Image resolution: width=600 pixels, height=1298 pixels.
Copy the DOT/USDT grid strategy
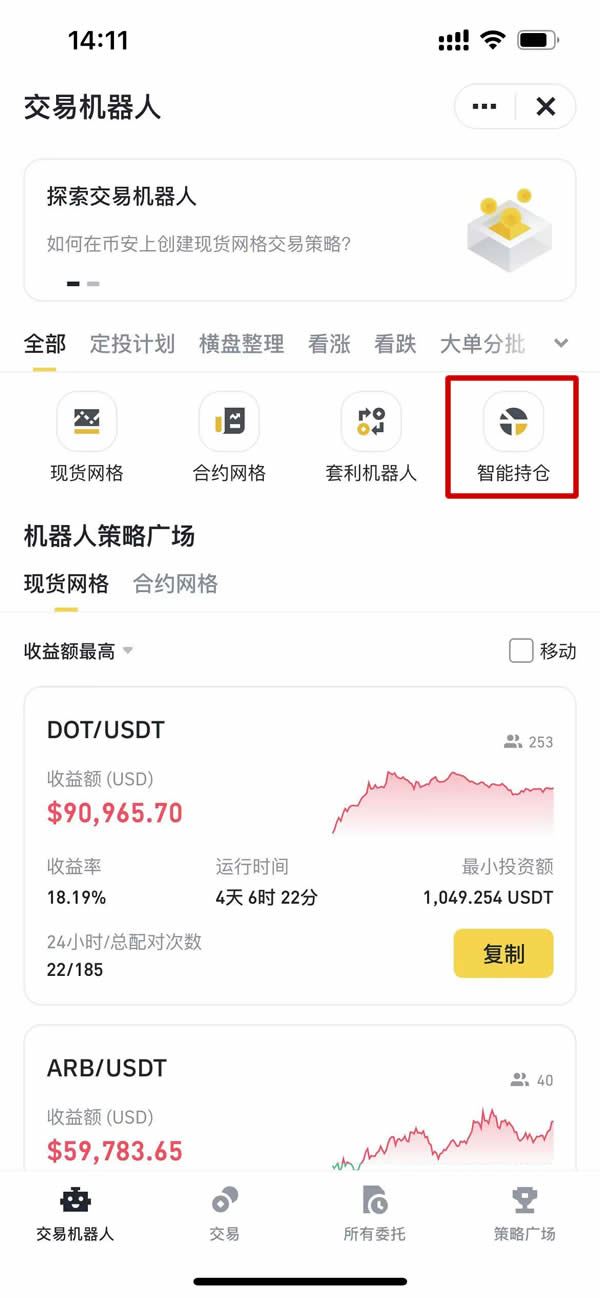(503, 954)
